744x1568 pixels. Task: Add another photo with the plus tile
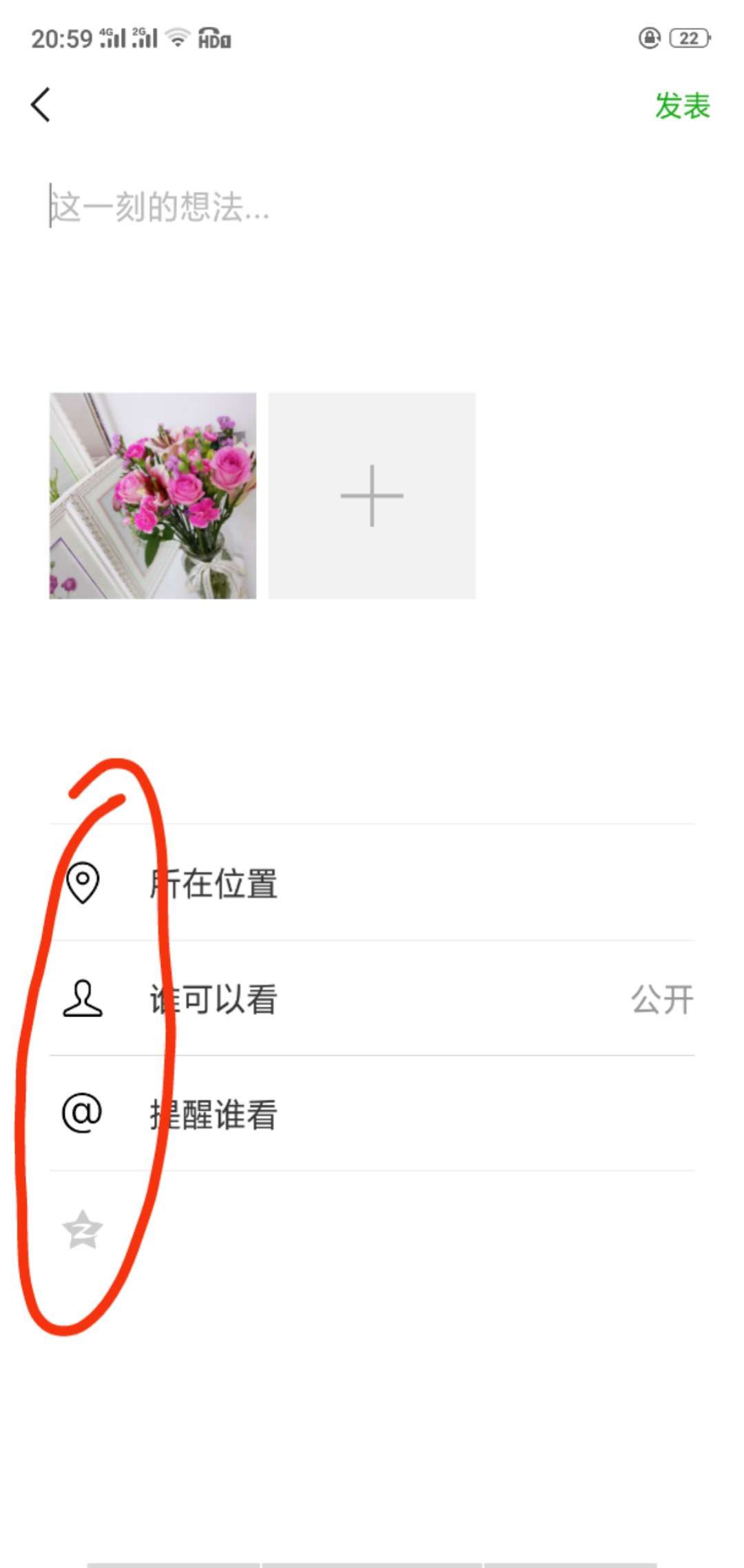pos(372,496)
